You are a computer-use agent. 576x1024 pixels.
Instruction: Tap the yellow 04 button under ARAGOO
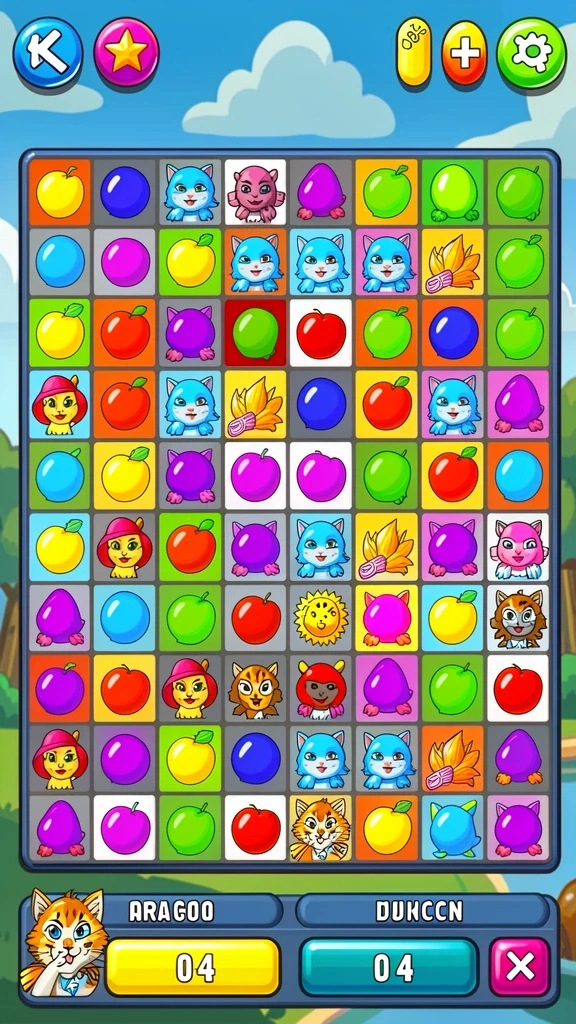pyautogui.click(x=193, y=967)
